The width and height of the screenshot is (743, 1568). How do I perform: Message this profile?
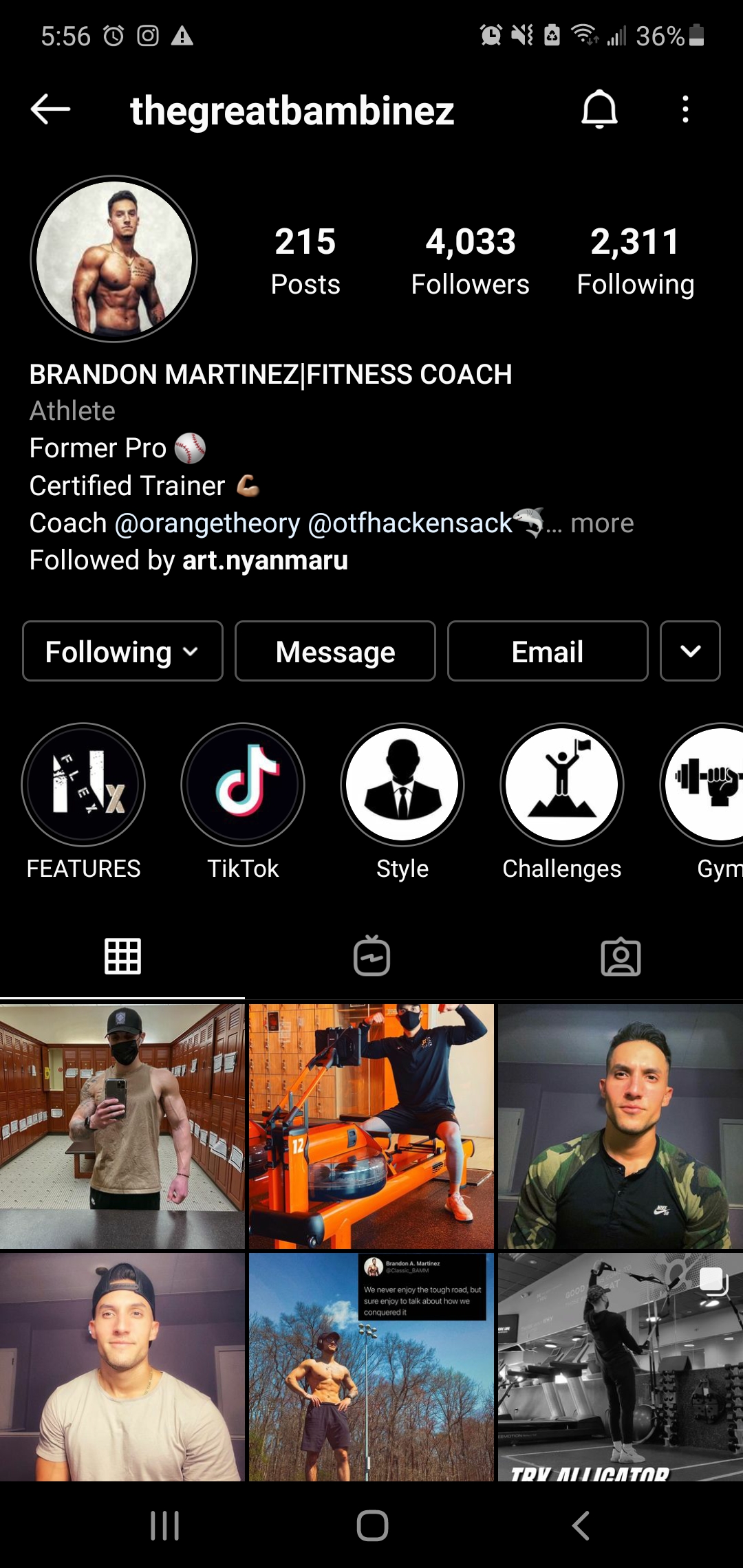pos(335,651)
